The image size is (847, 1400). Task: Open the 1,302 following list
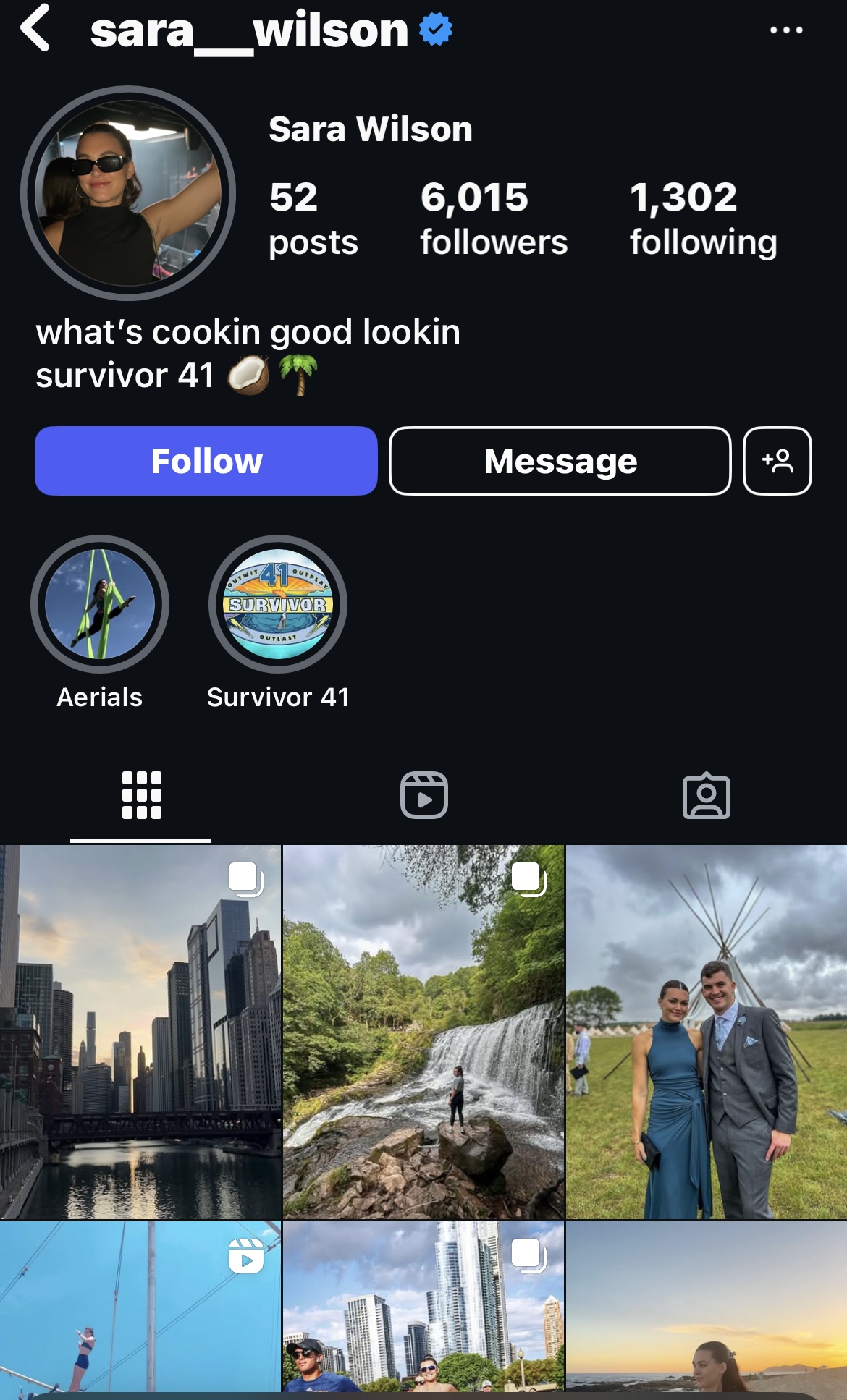[x=703, y=218]
